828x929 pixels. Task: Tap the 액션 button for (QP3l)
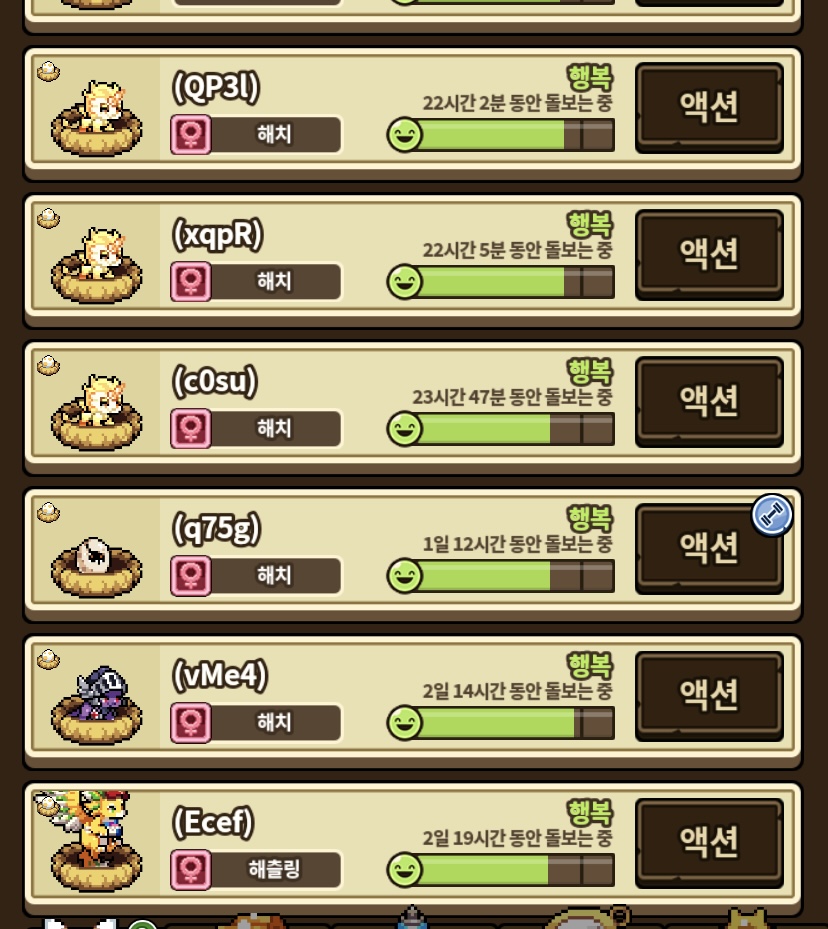tap(709, 108)
